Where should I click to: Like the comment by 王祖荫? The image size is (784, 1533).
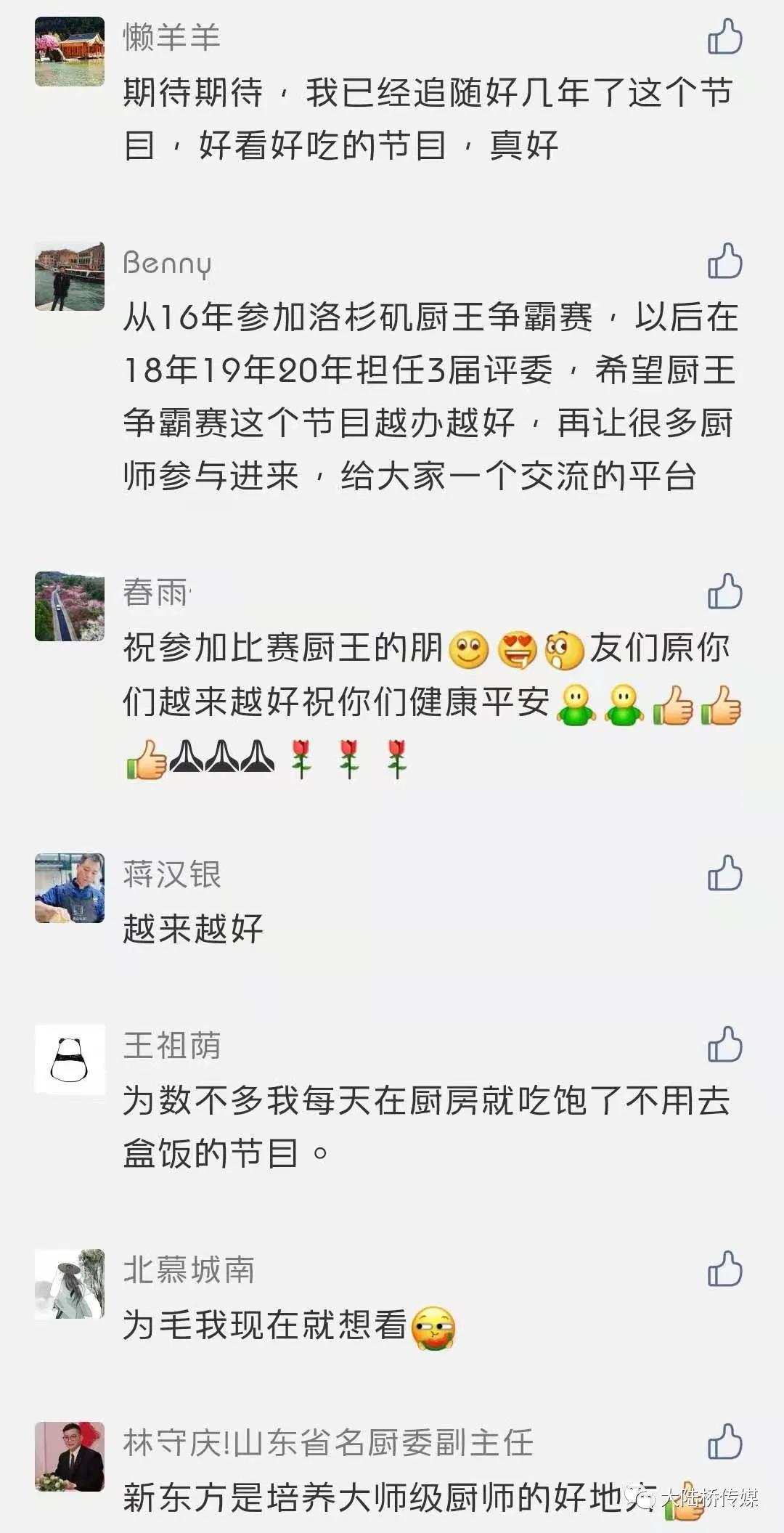tap(724, 1045)
